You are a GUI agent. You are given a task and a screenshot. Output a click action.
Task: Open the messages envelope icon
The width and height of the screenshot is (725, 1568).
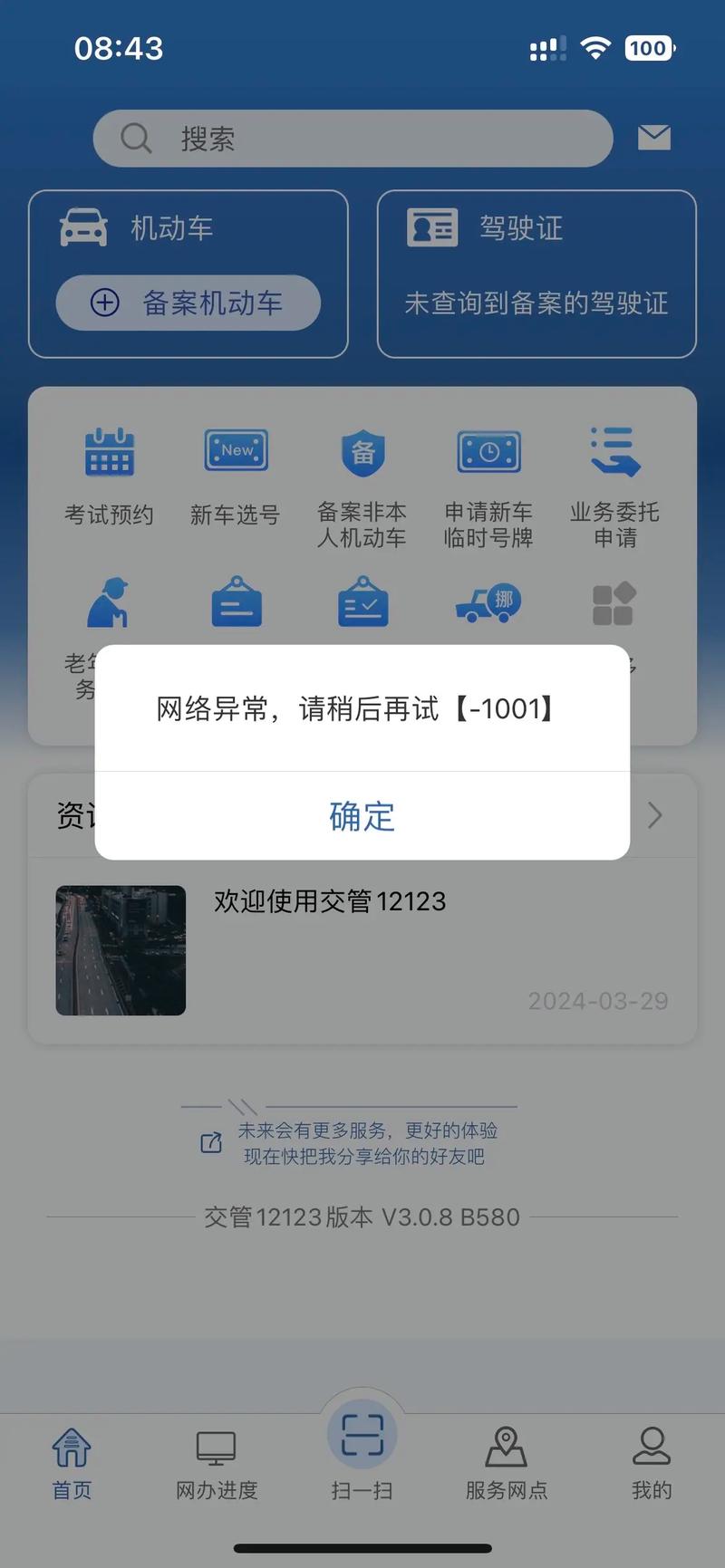tap(653, 138)
